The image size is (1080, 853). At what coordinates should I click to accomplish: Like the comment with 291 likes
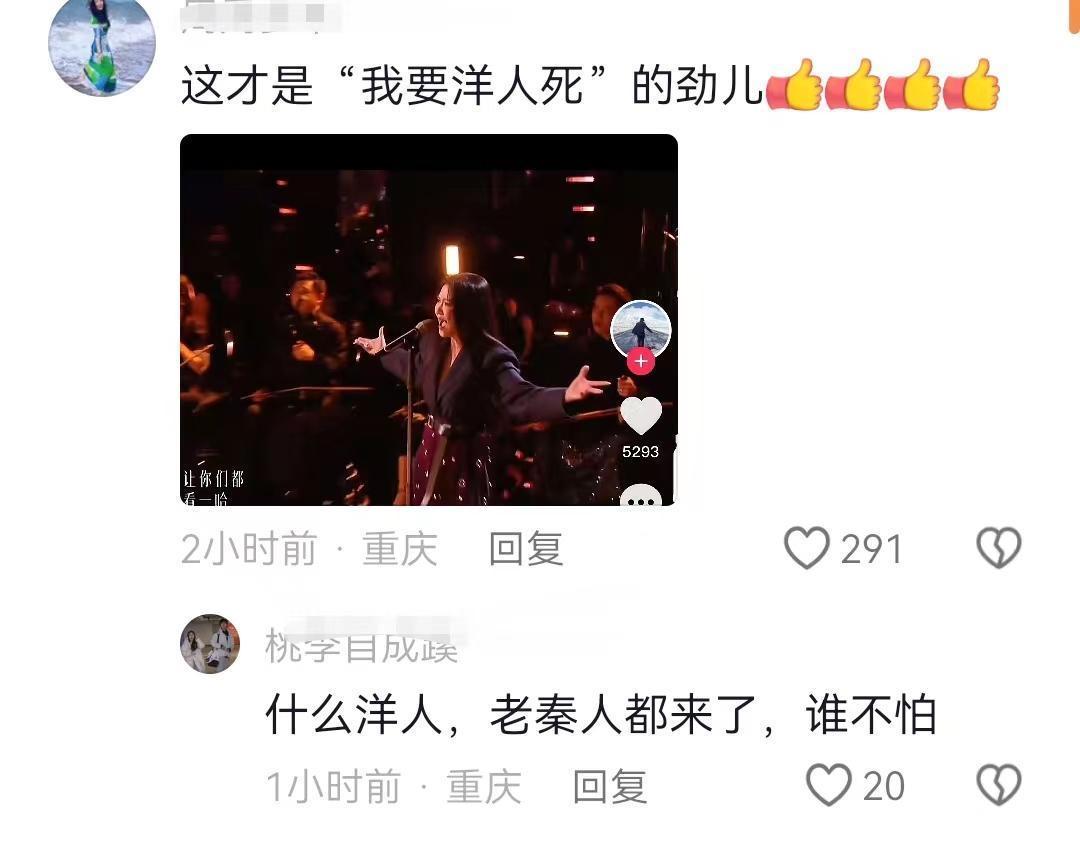(x=807, y=548)
